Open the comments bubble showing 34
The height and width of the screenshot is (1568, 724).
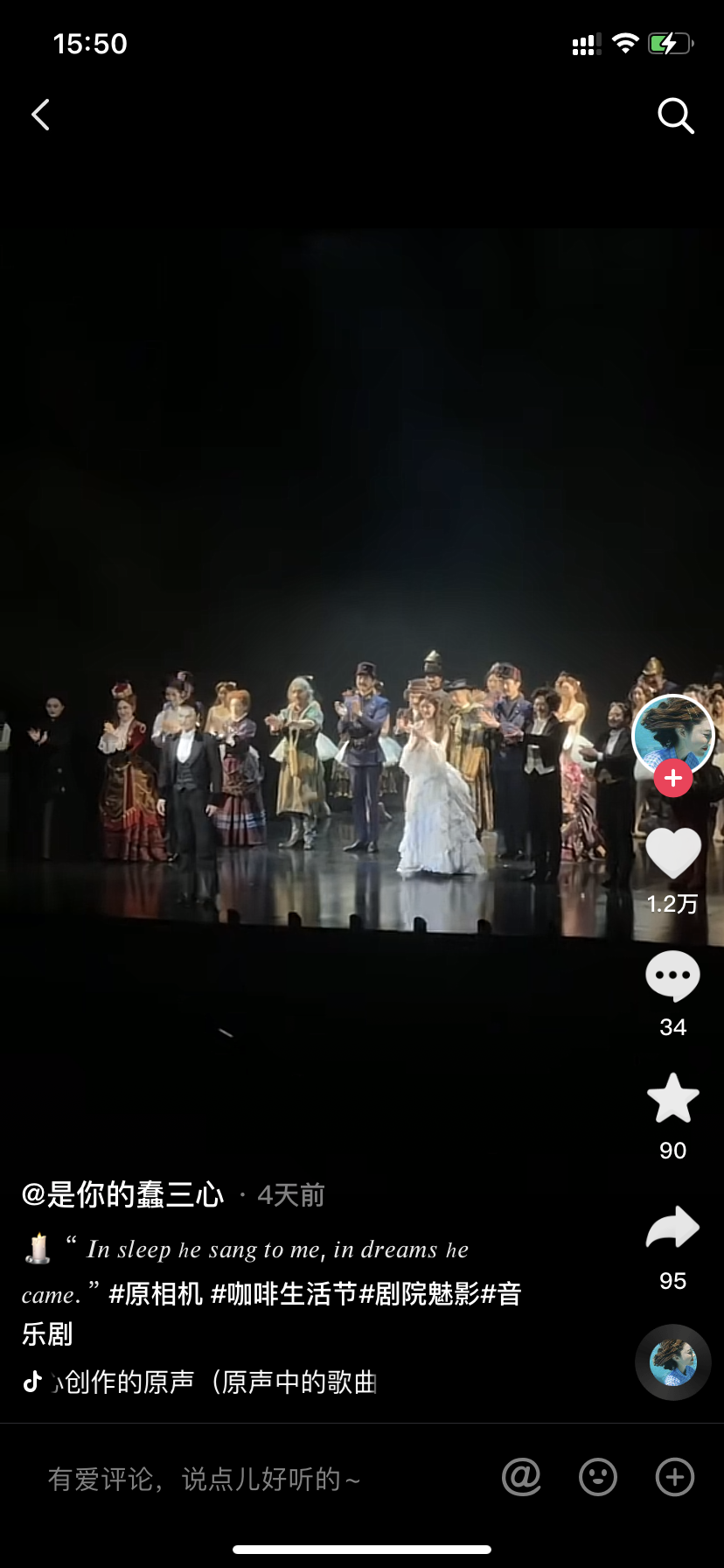click(672, 976)
